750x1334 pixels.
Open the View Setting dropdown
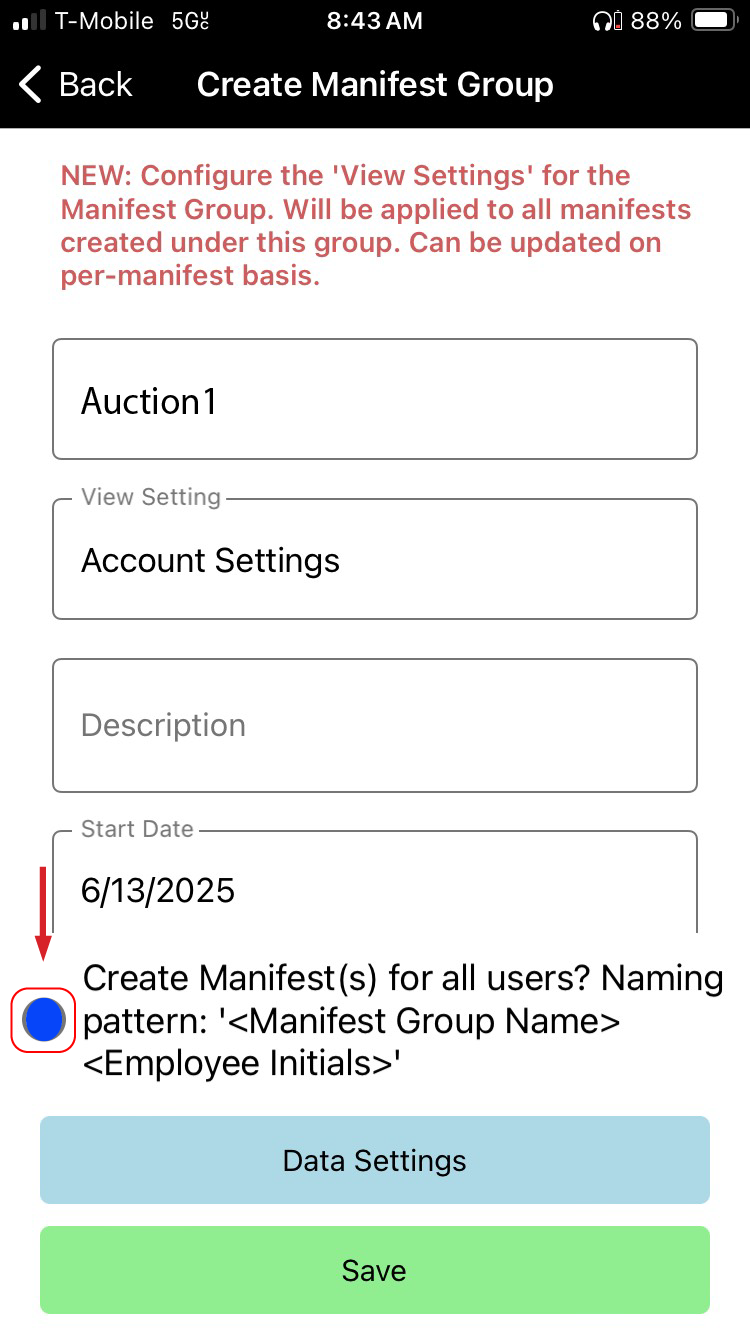[x=374, y=560]
